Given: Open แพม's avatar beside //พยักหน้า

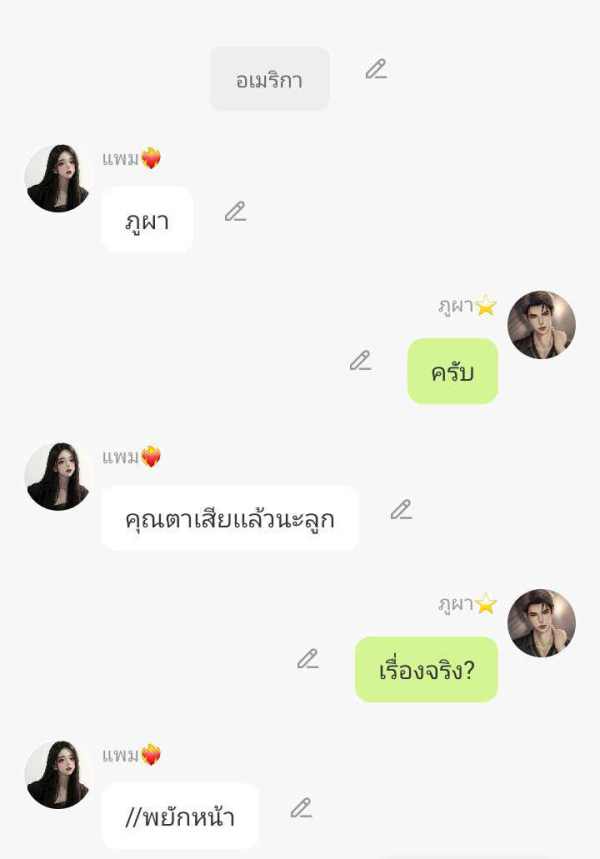Looking at the screenshot, I should point(58,774).
